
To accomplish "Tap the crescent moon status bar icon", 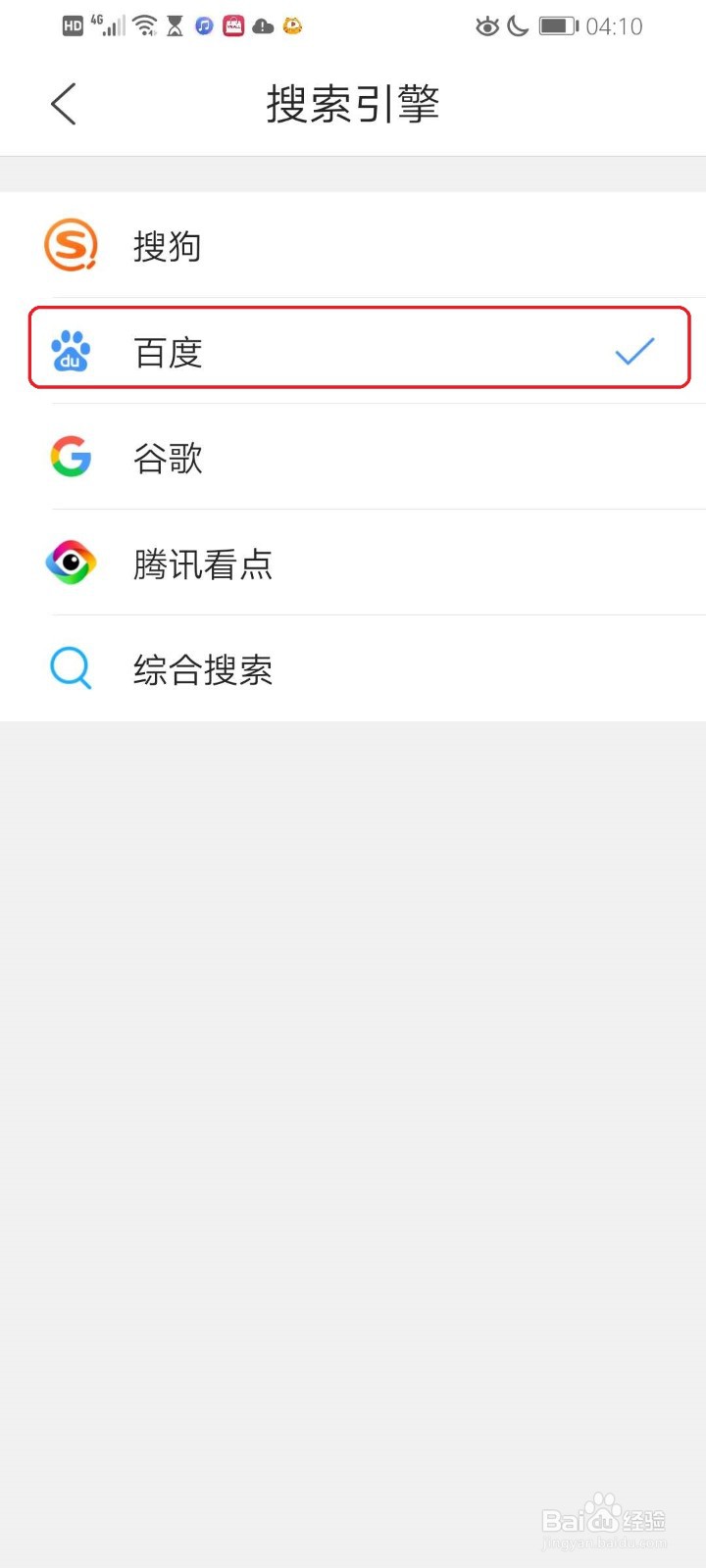I will 520,26.
